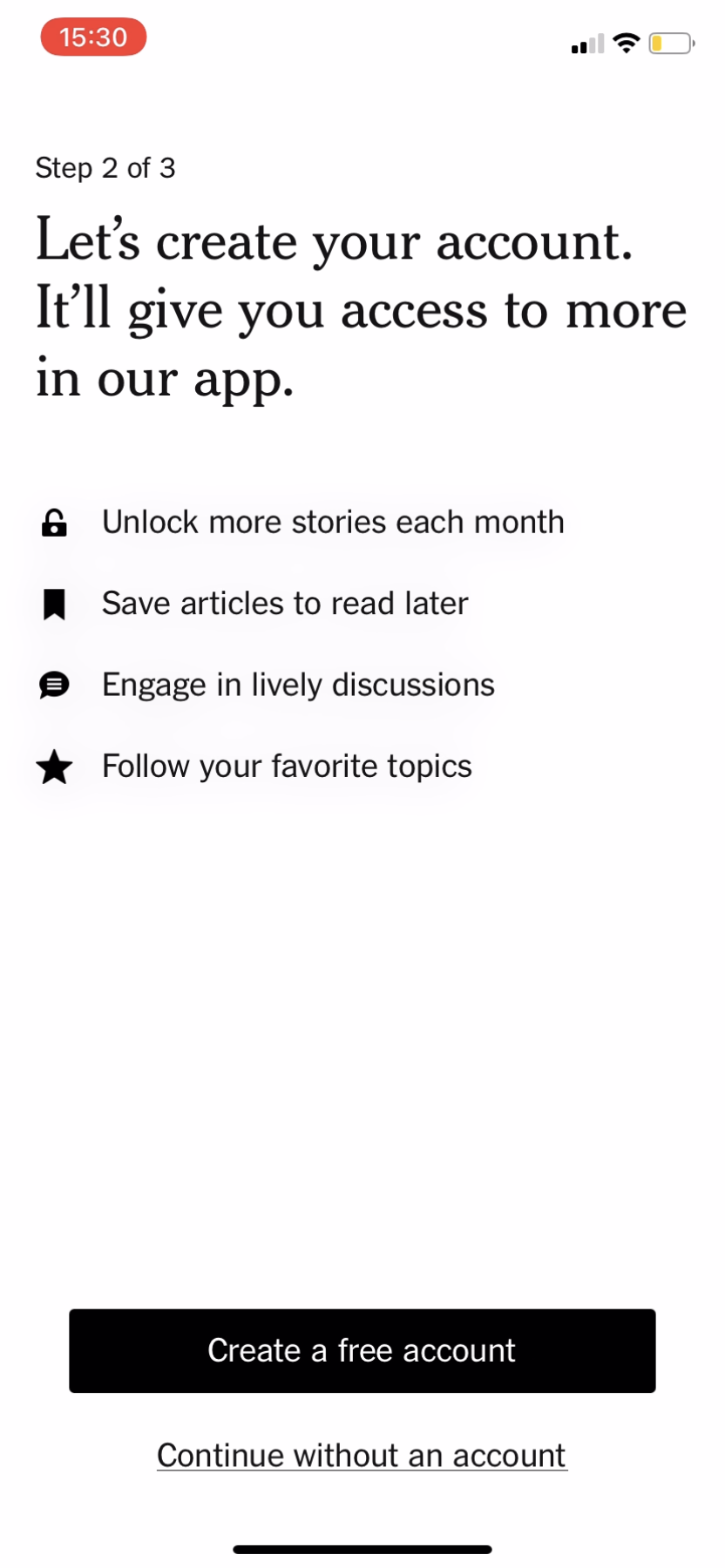Tap the cellular signal bars icon

tap(586, 44)
